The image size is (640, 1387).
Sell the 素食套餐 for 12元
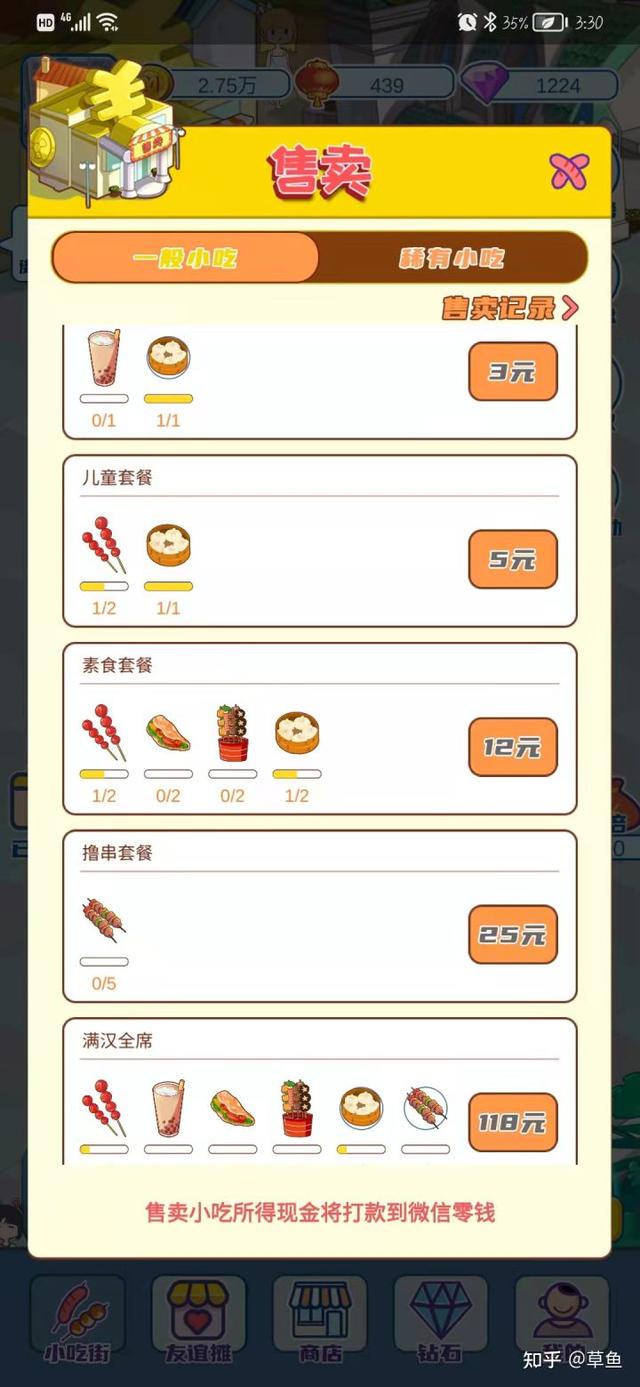[x=512, y=747]
